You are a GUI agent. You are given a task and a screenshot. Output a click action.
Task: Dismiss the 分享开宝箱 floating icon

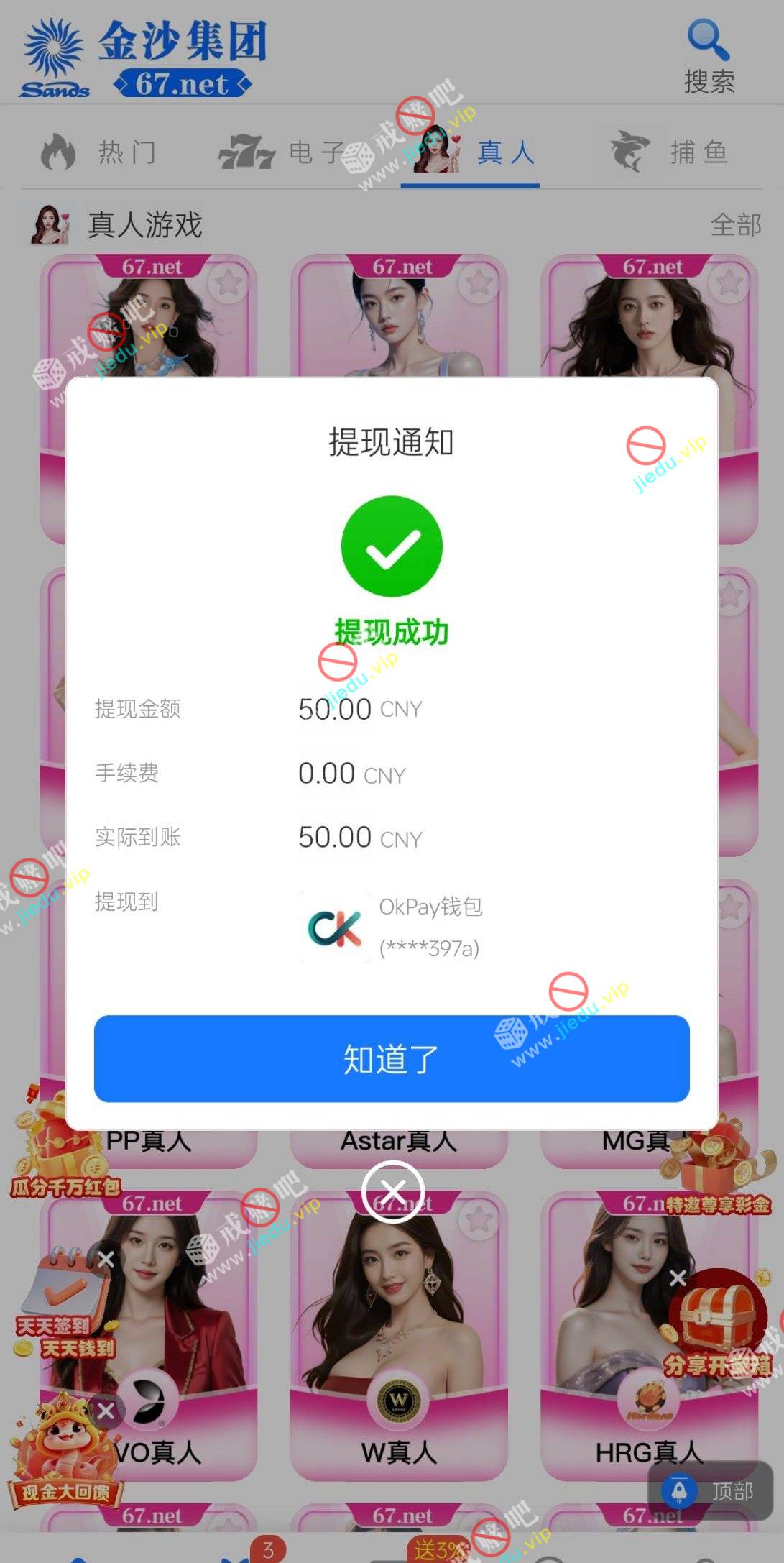click(677, 1278)
